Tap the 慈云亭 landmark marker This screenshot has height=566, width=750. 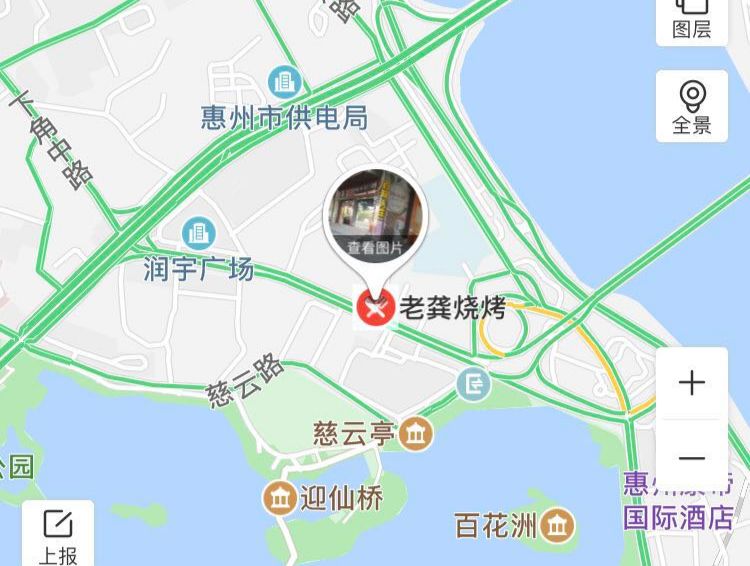[x=415, y=435]
